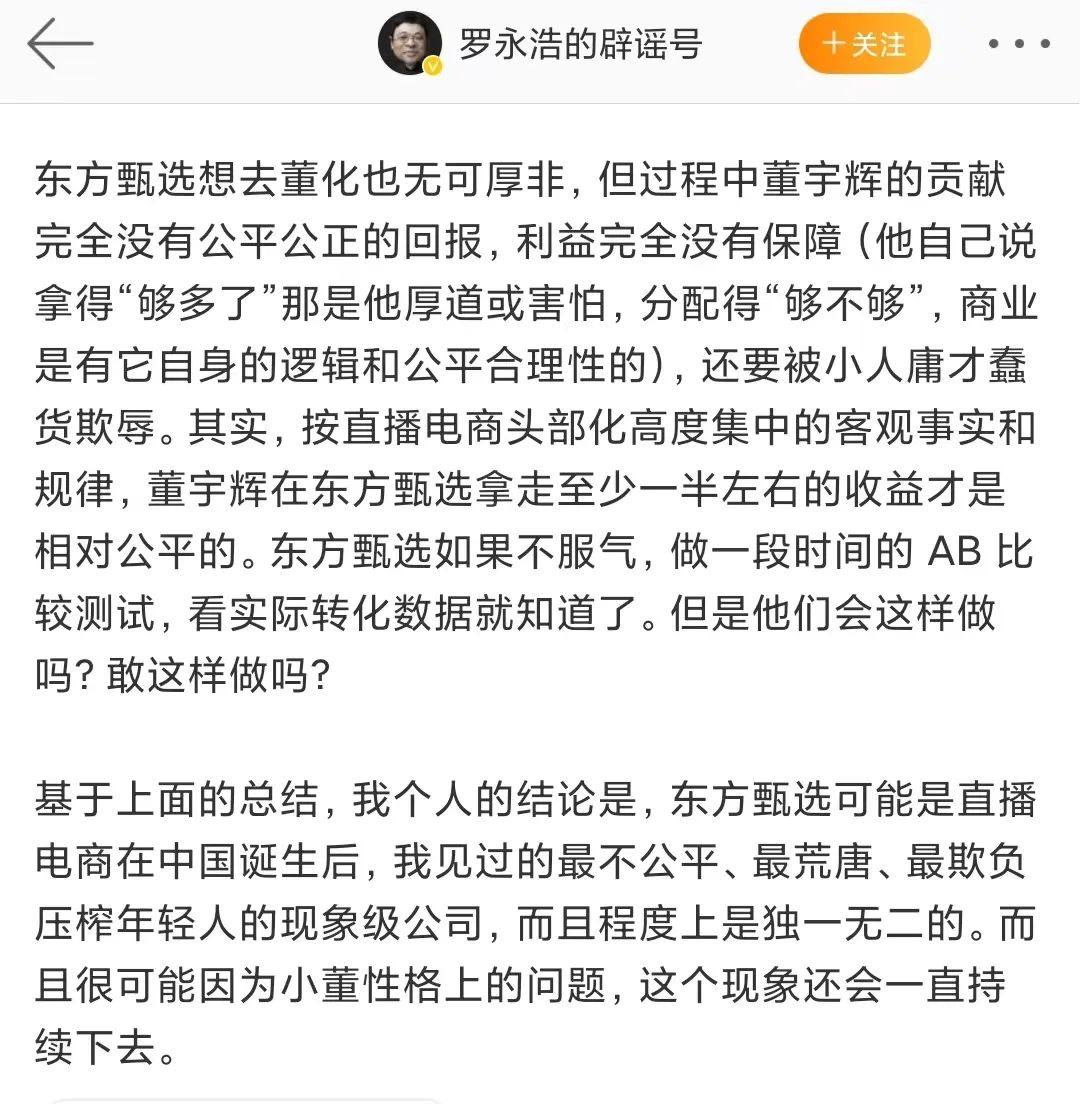Open the three-dot overflow menu
The image size is (1080, 1104).
(1019, 45)
